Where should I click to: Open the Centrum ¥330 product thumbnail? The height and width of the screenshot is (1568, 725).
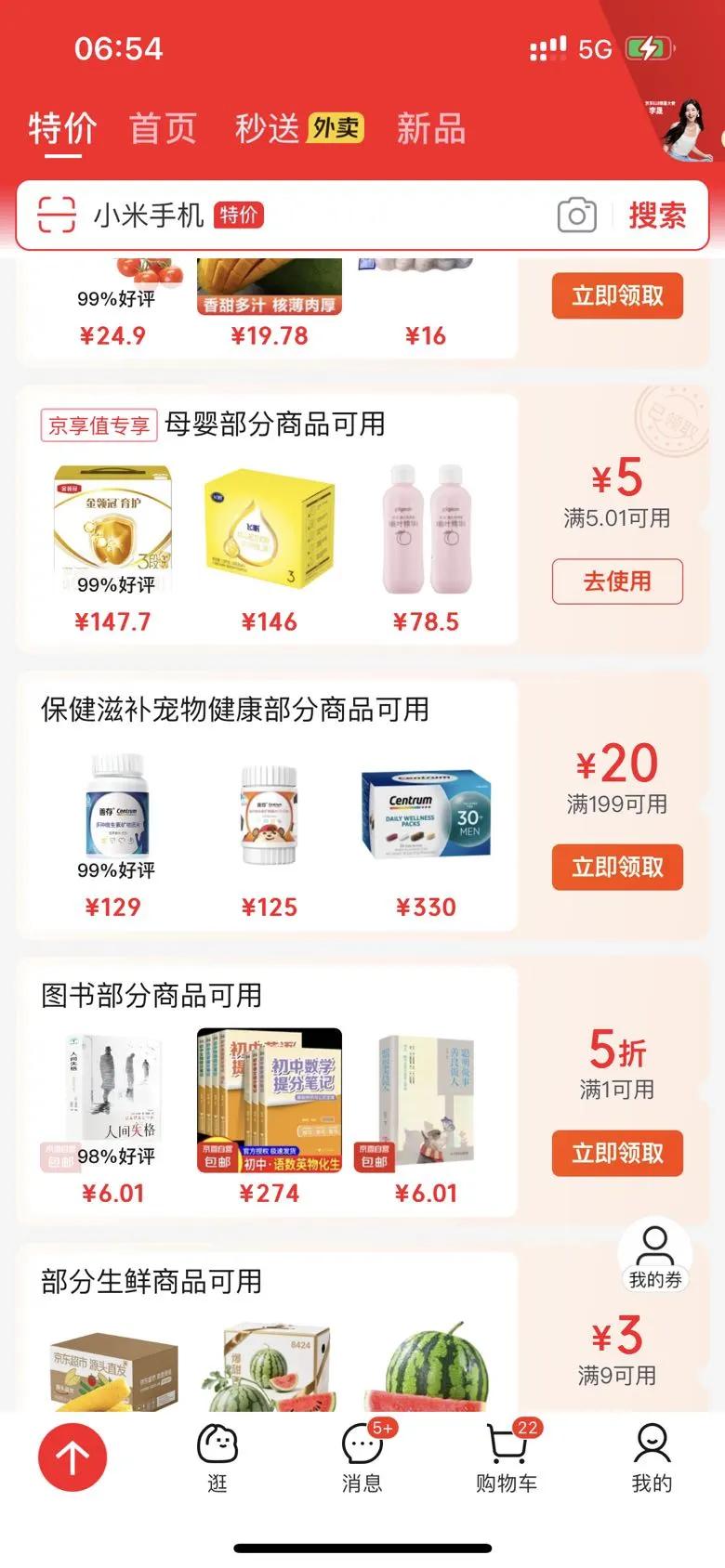click(x=426, y=812)
